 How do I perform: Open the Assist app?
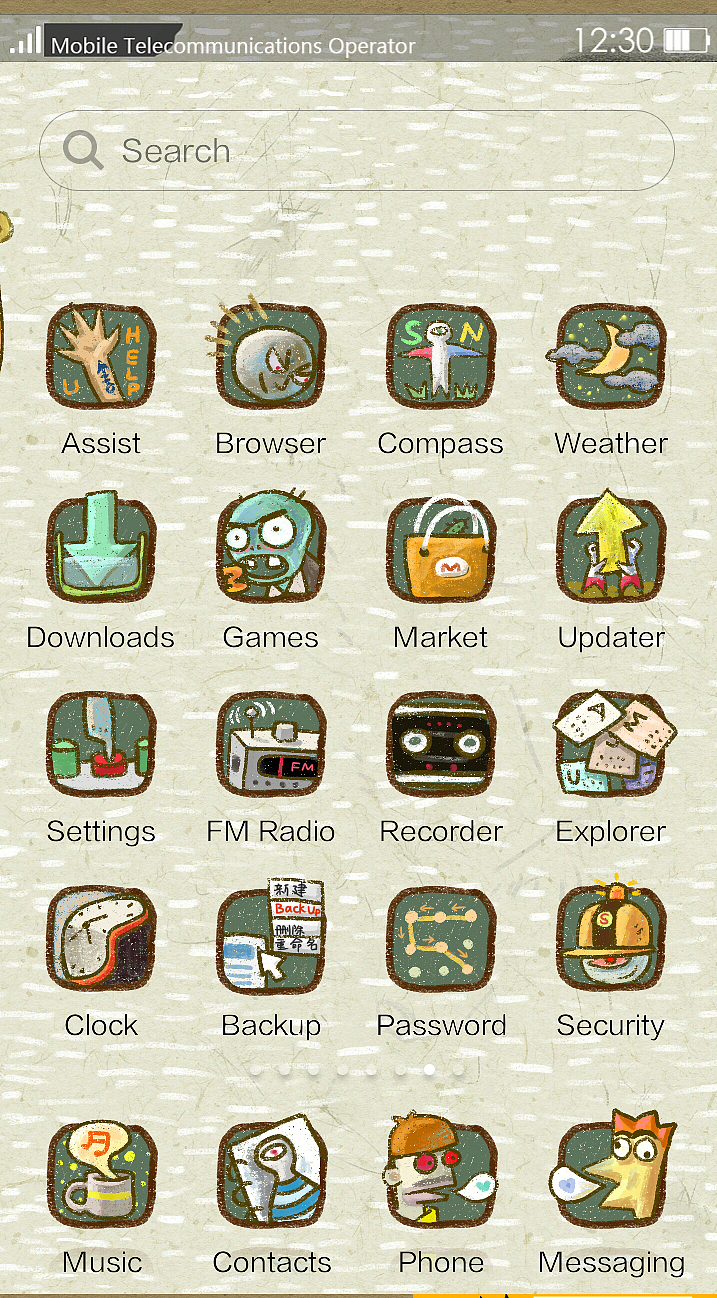[101, 357]
